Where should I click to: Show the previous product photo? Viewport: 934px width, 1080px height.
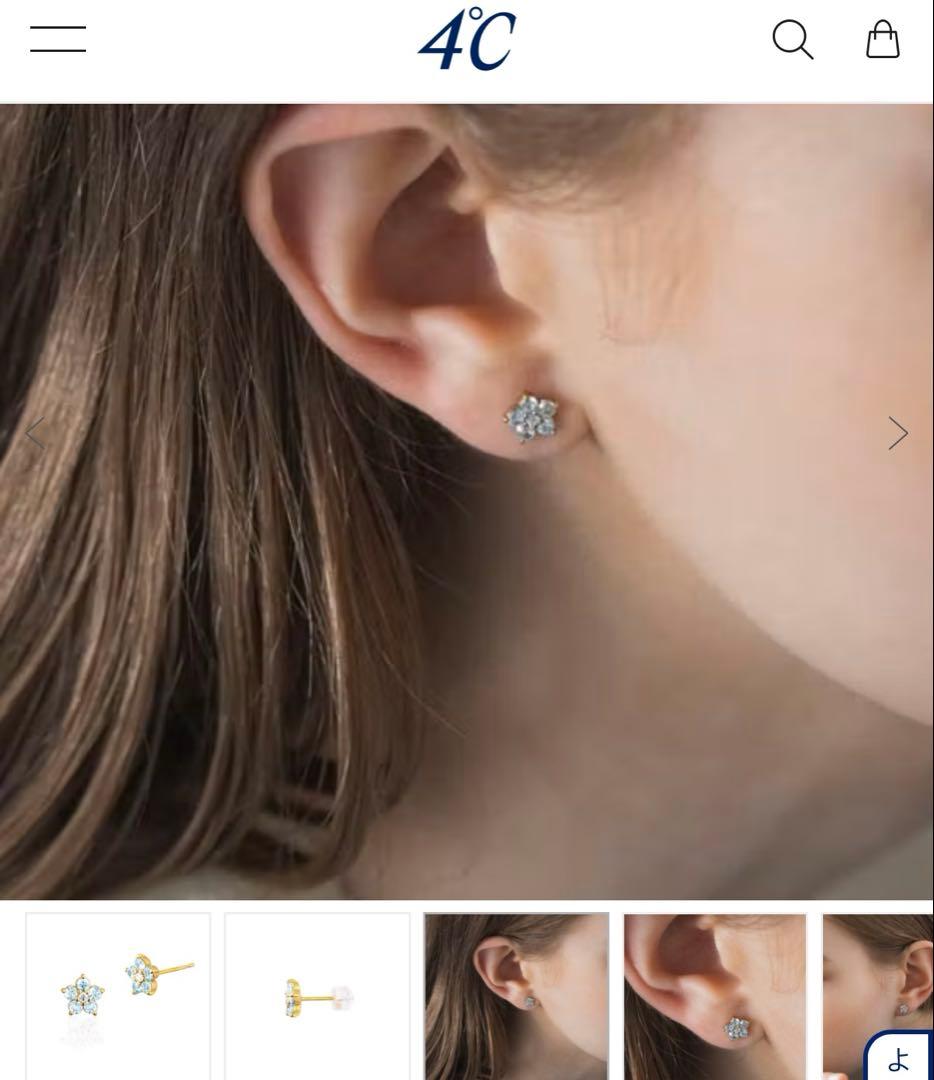coord(36,434)
